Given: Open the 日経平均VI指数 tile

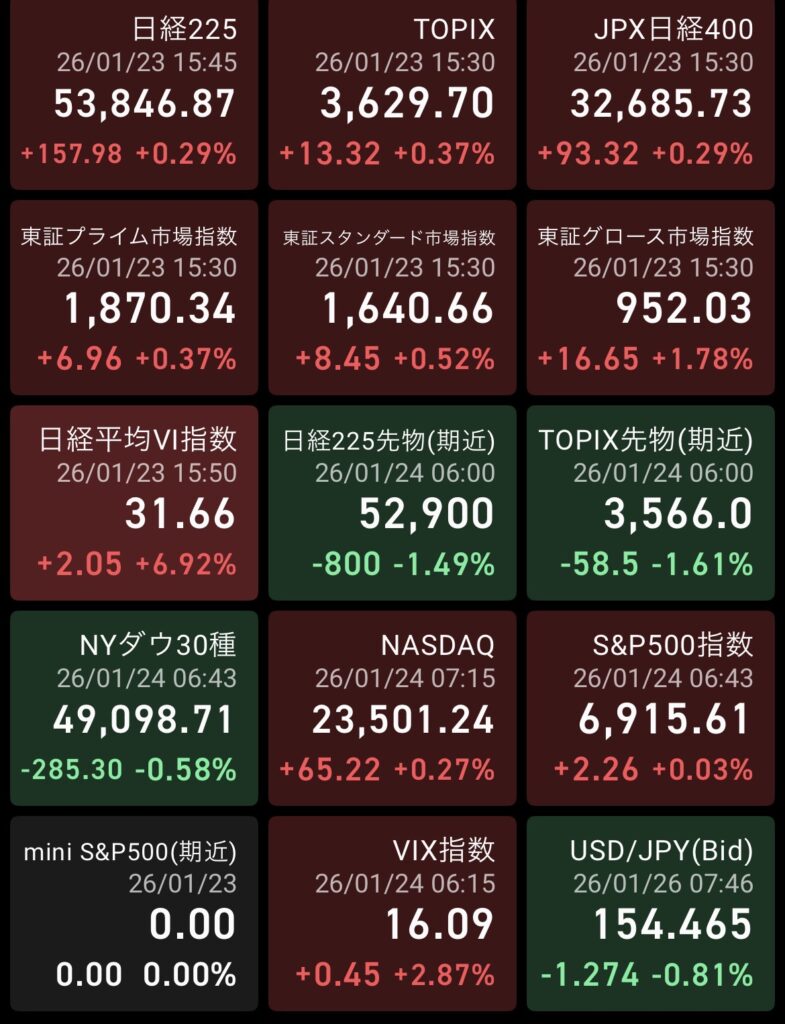Looking at the screenshot, I should [x=134, y=503].
